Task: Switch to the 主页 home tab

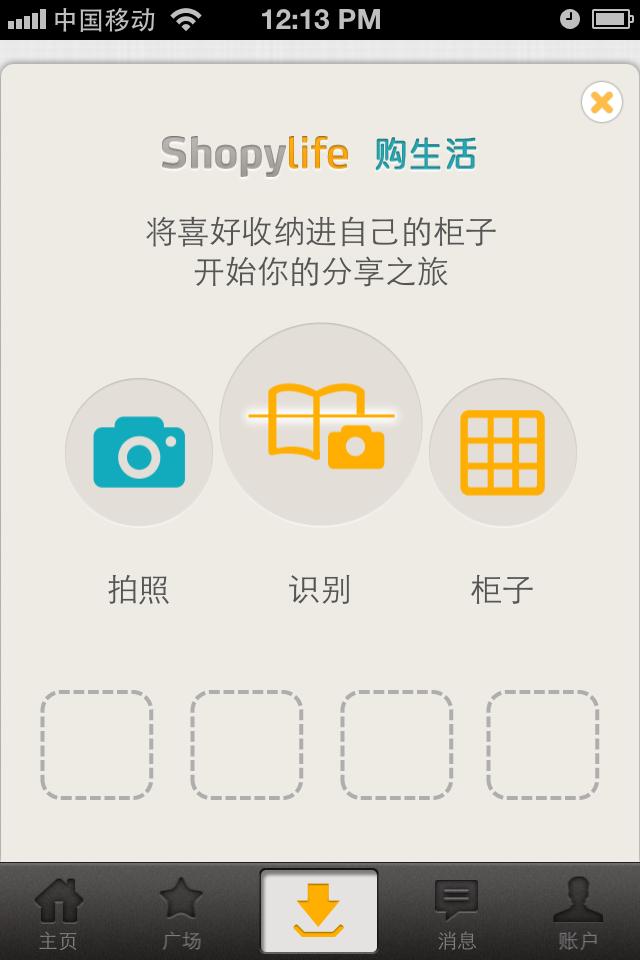Action: coord(58,912)
